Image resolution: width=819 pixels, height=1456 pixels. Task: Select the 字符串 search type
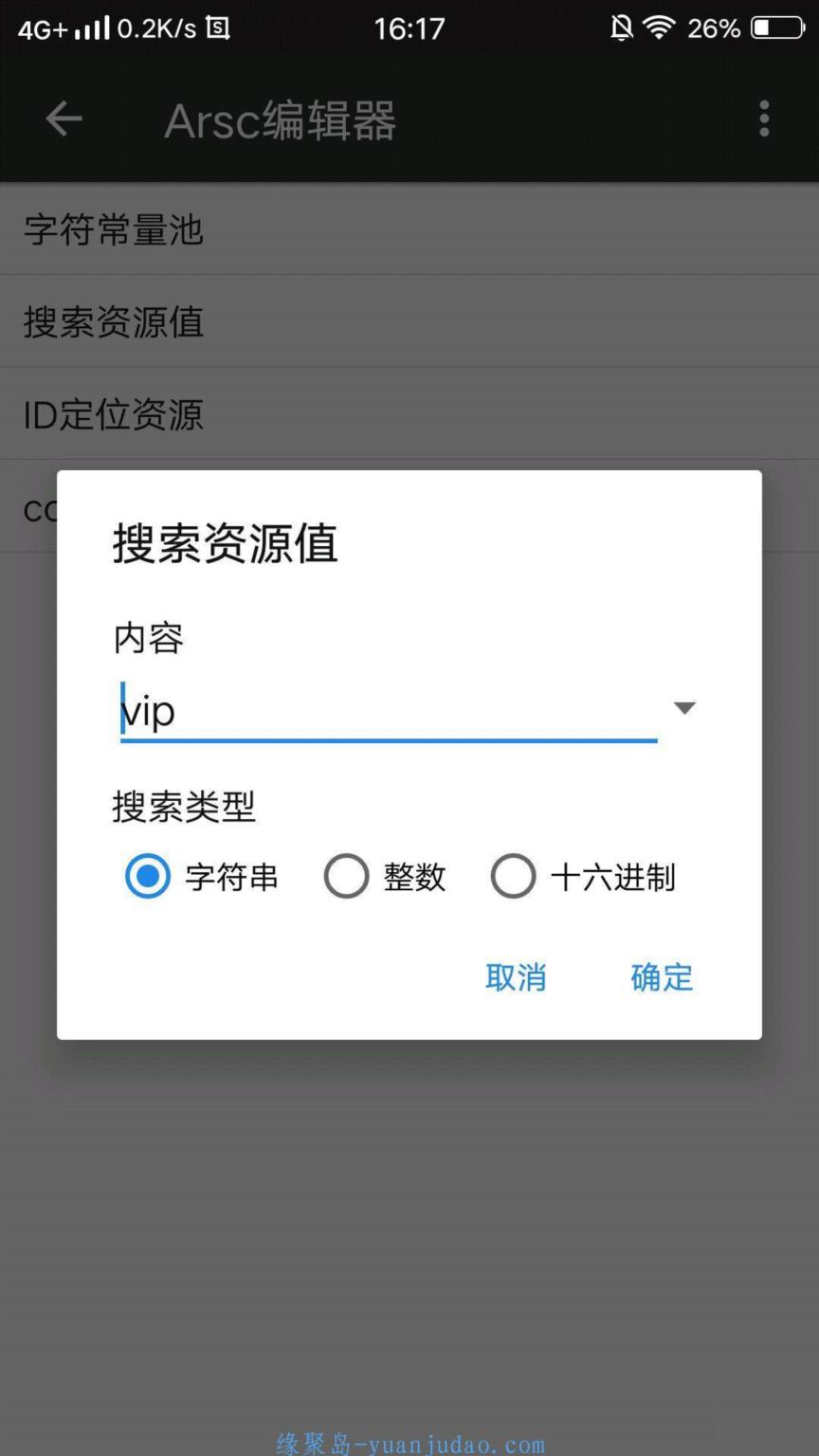click(x=201, y=877)
